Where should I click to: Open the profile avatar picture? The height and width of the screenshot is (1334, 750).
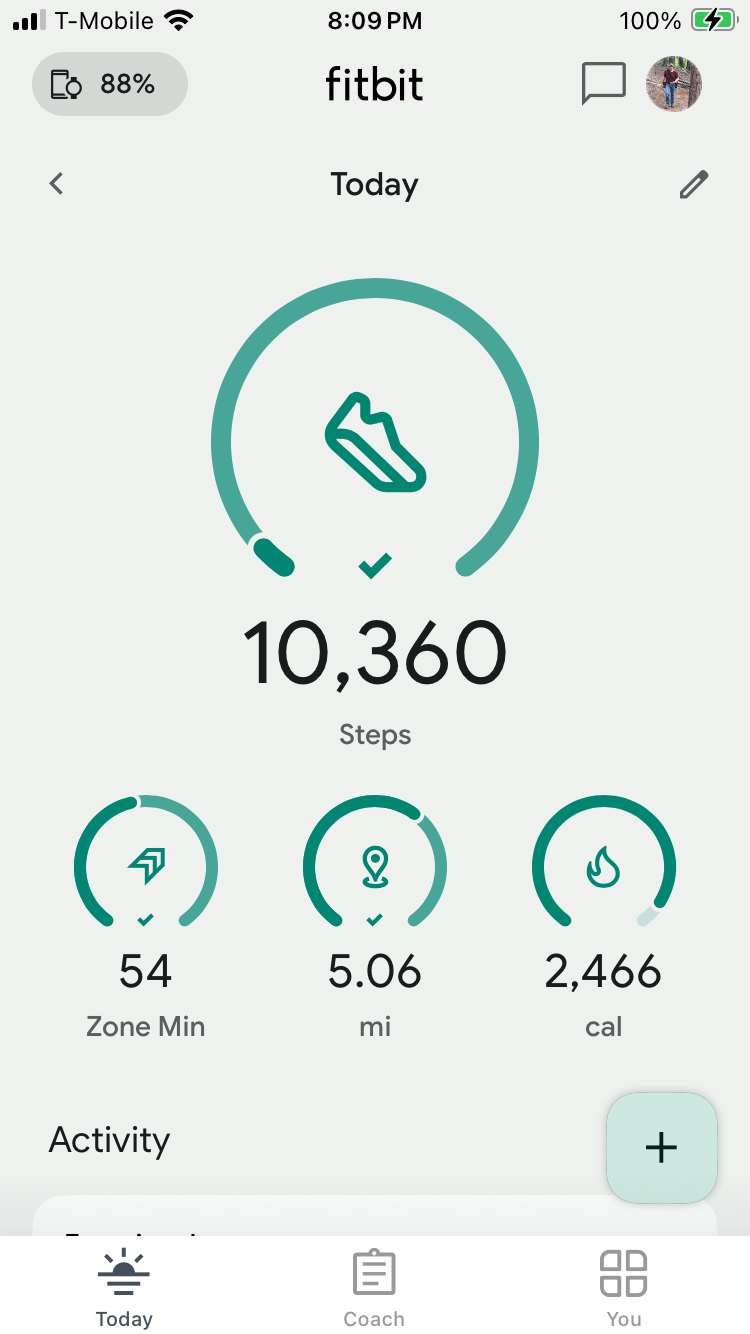click(674, 84)
